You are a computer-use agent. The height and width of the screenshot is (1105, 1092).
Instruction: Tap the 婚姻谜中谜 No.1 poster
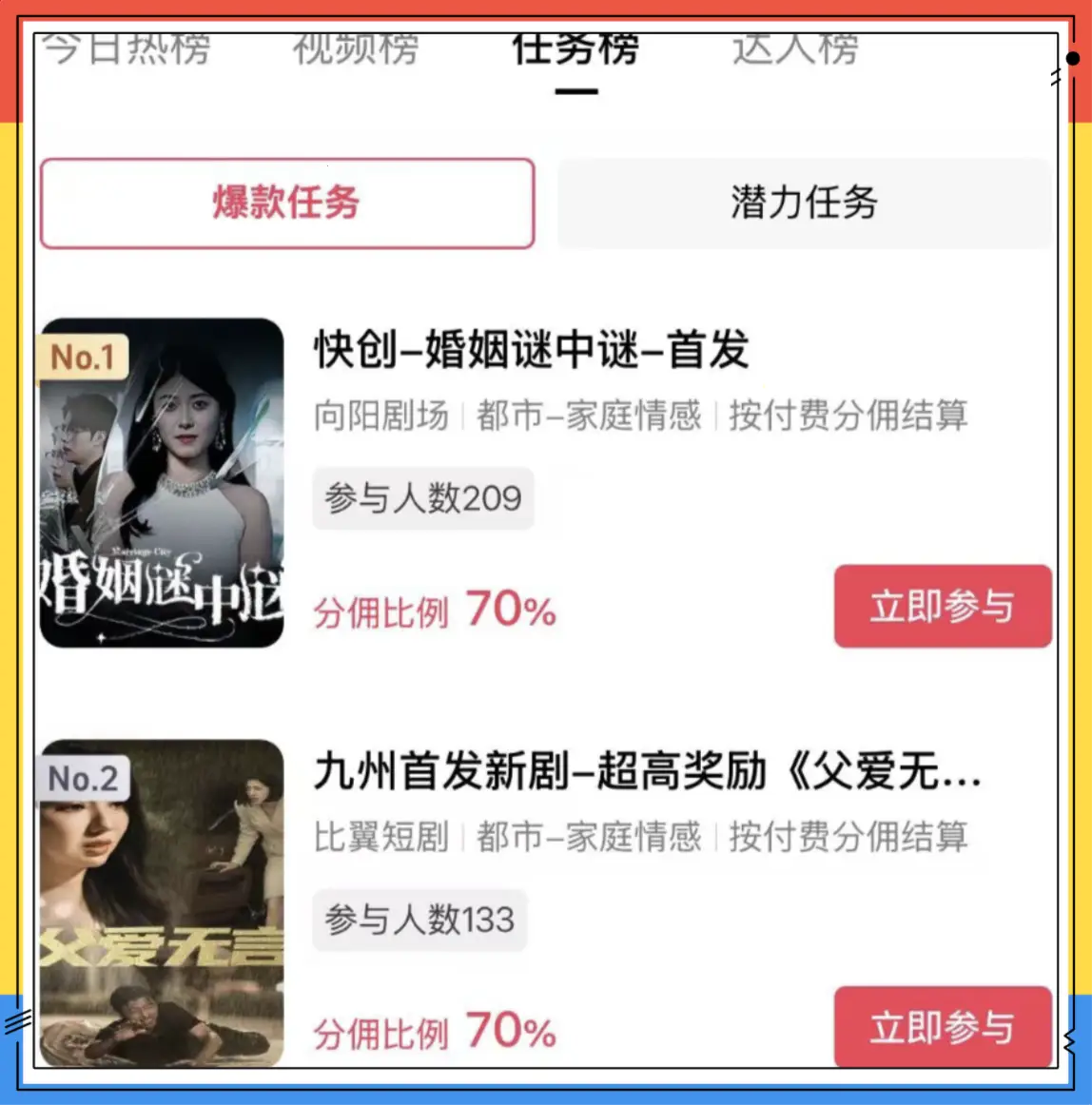[162, 483]
